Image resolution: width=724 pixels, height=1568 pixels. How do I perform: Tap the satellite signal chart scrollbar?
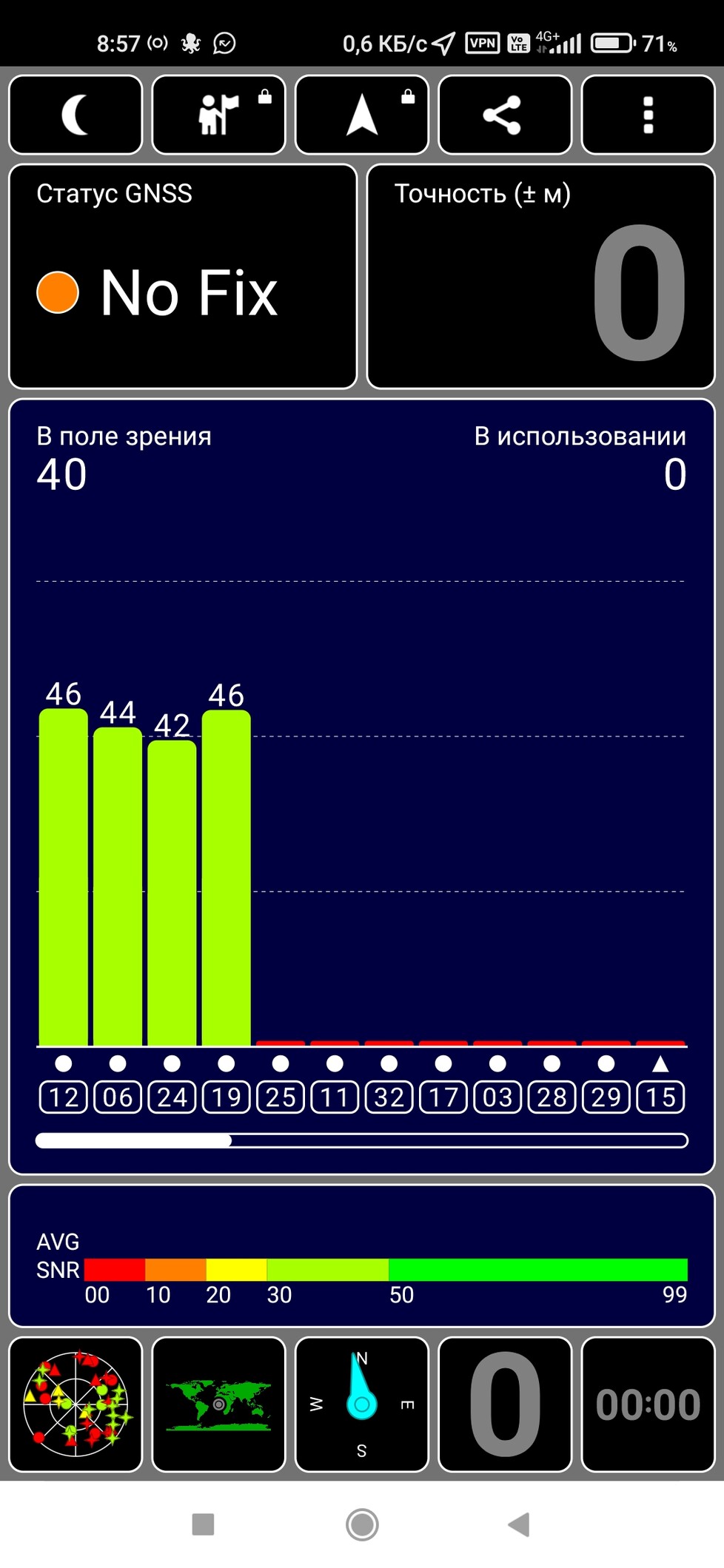tap(362, 1140)
